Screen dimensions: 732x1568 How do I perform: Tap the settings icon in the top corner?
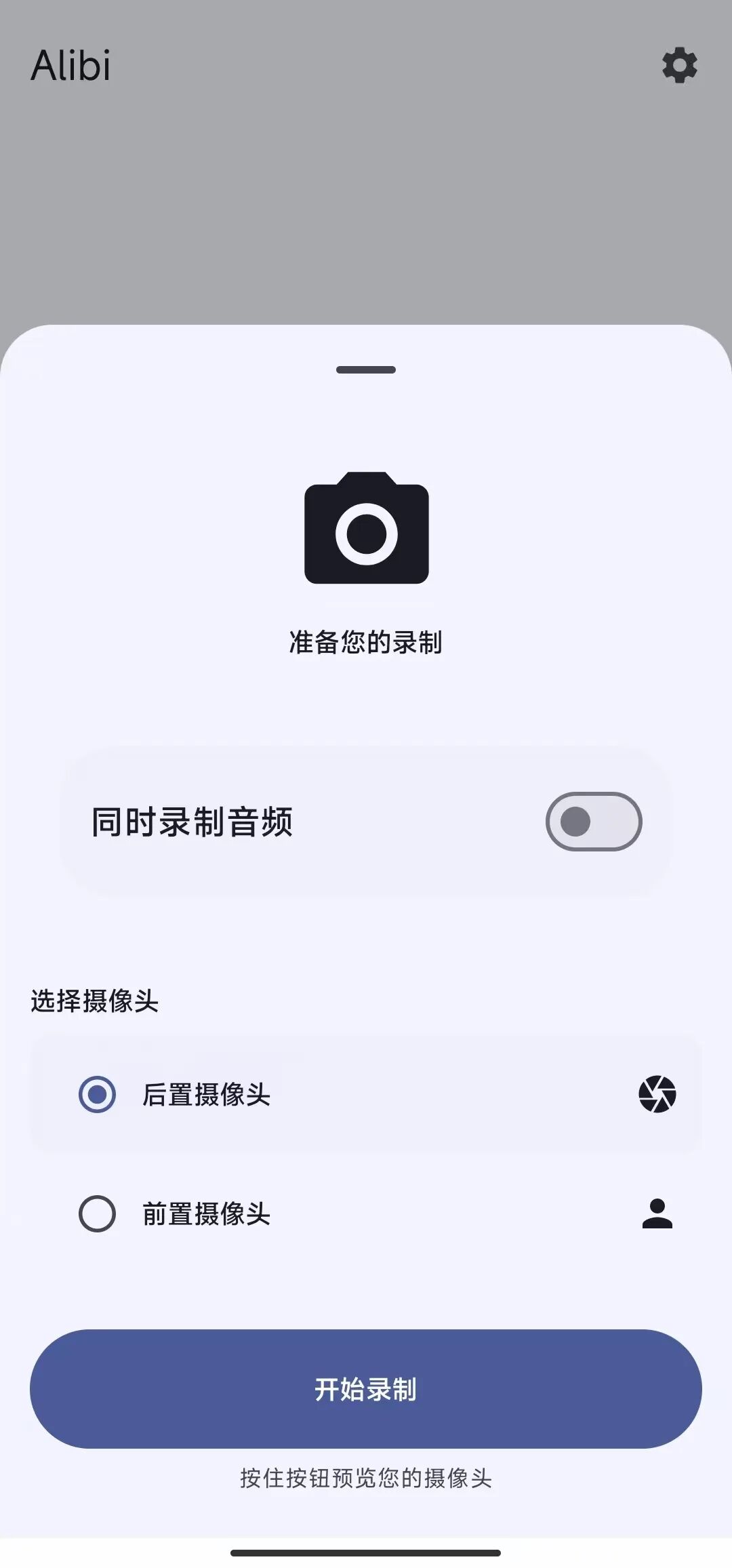tap(678, 66)
